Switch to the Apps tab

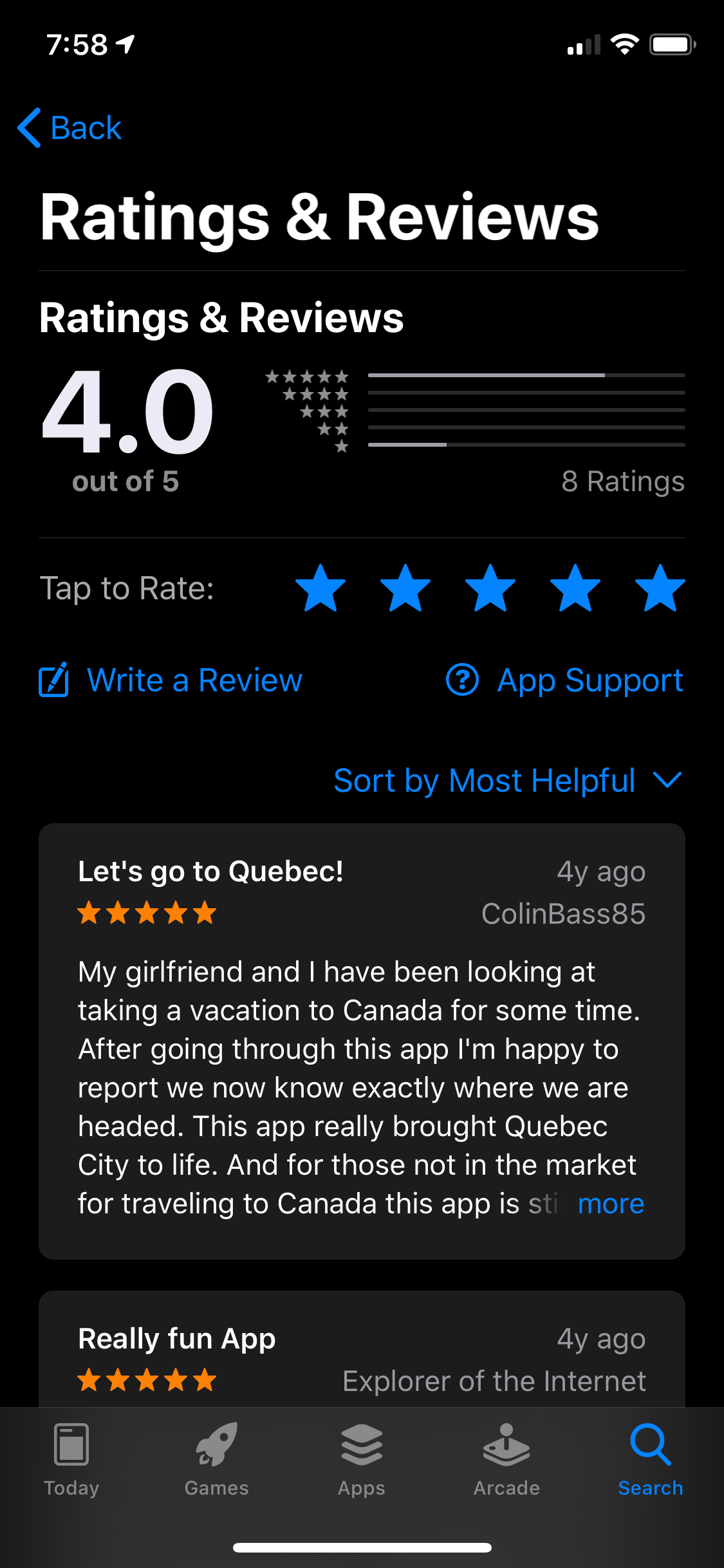(x=362, y=1461)
